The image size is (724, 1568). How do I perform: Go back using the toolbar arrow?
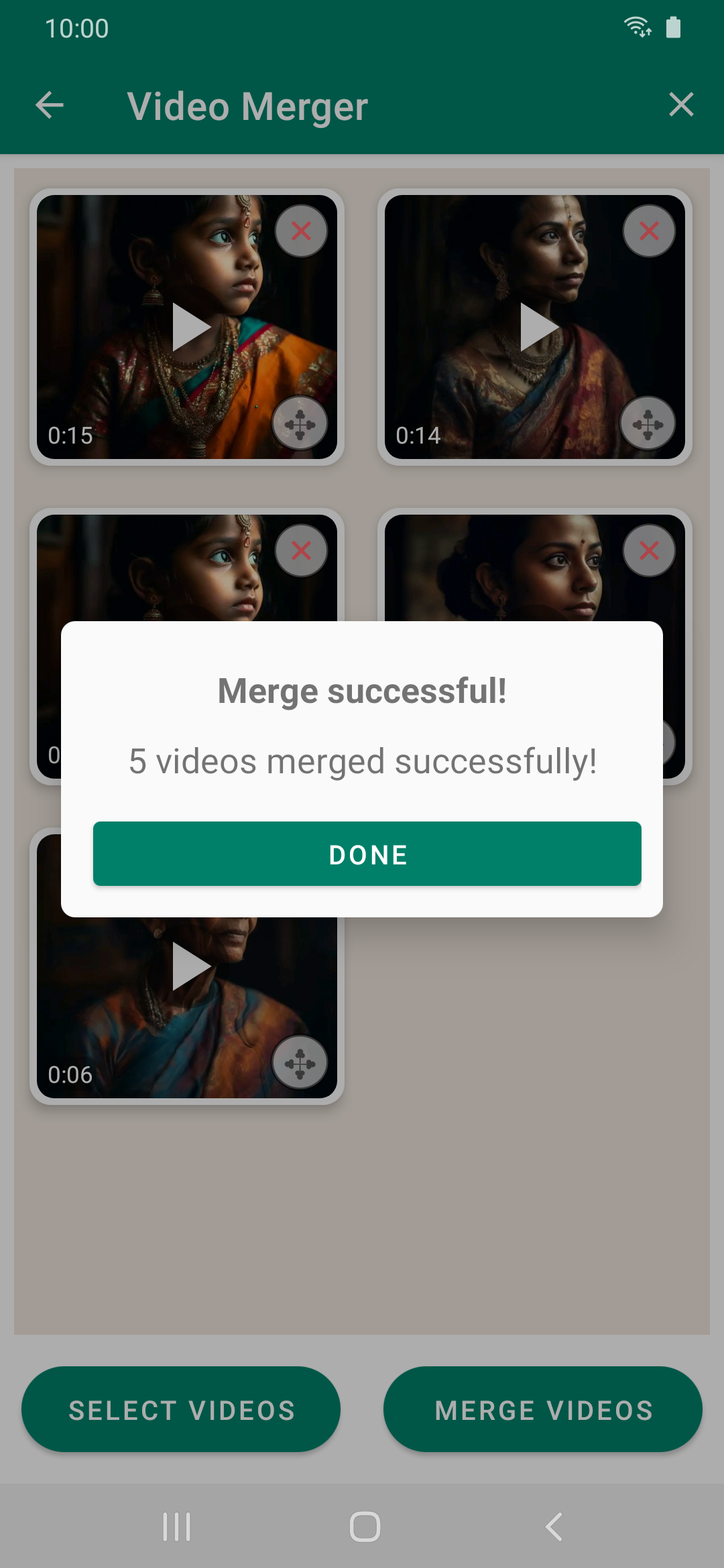50,105
